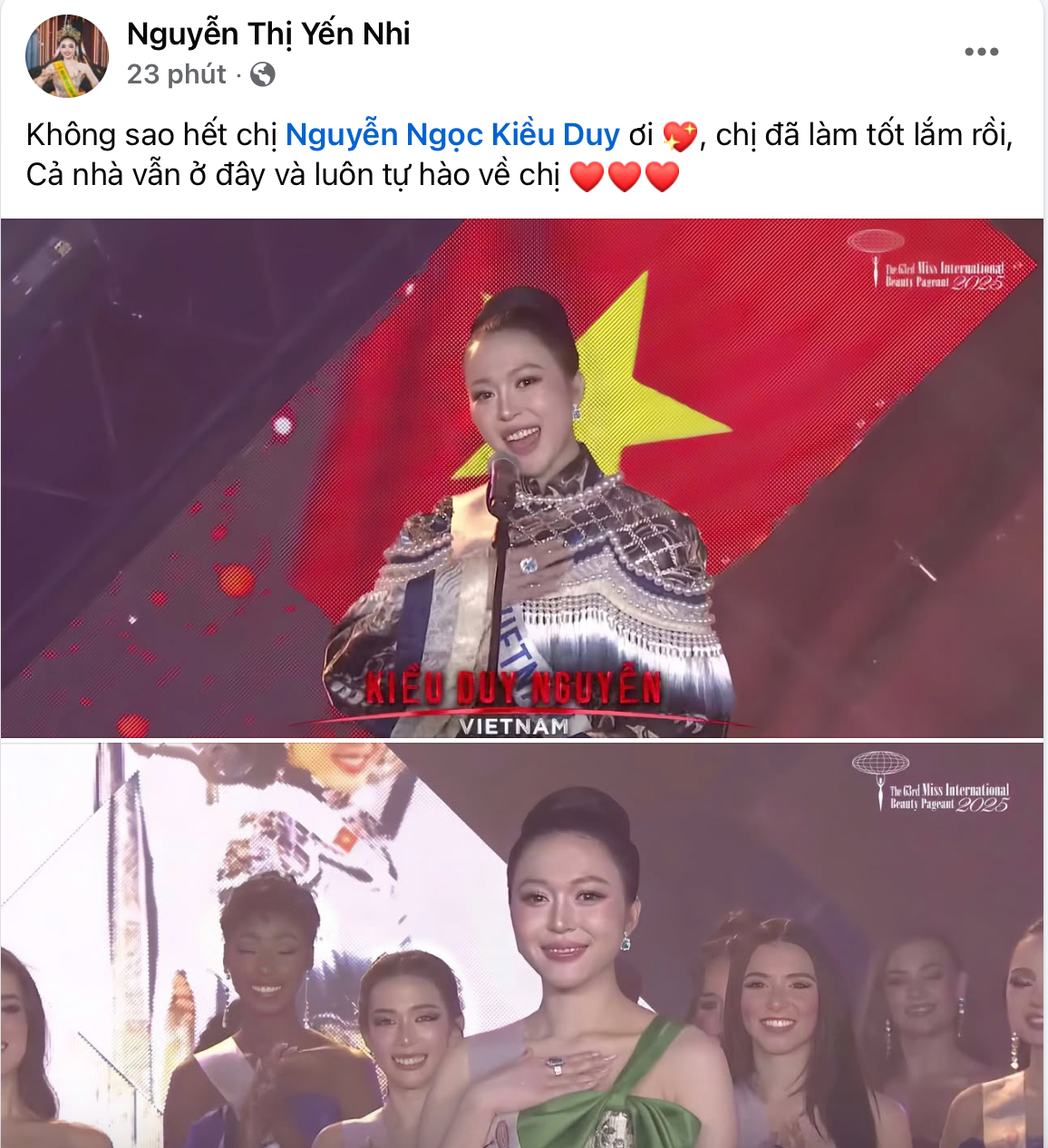This screenshot has height=1148, width=1048.
Task: Open the post's three-dot options menu
Action: point(981,53)
